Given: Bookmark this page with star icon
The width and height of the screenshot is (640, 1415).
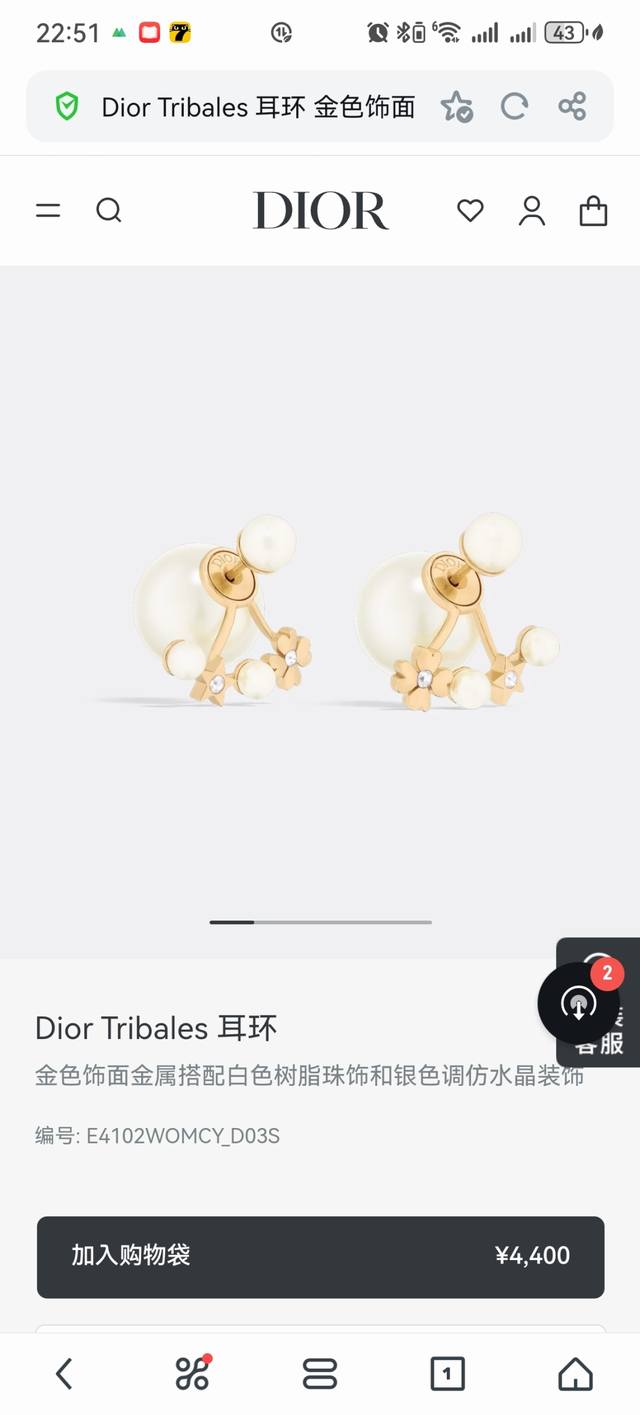Looking at the screenshot, I should coord(457,107).
